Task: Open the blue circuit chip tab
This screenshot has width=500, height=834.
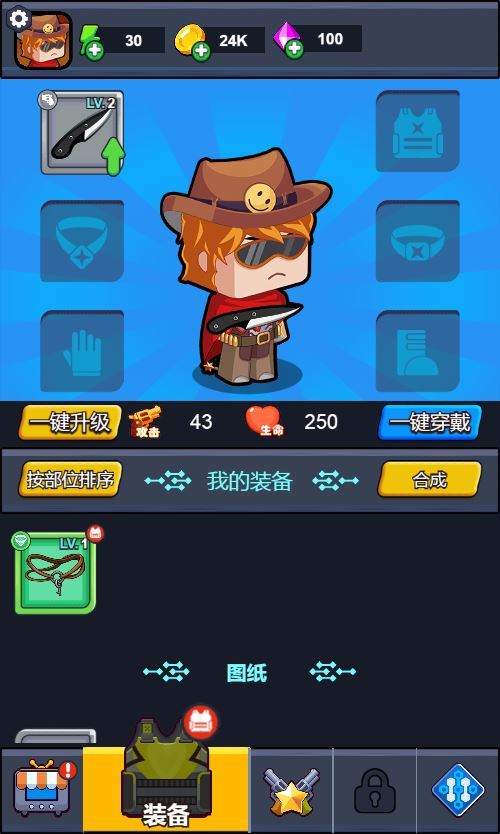Action: (x=458, y=791)
